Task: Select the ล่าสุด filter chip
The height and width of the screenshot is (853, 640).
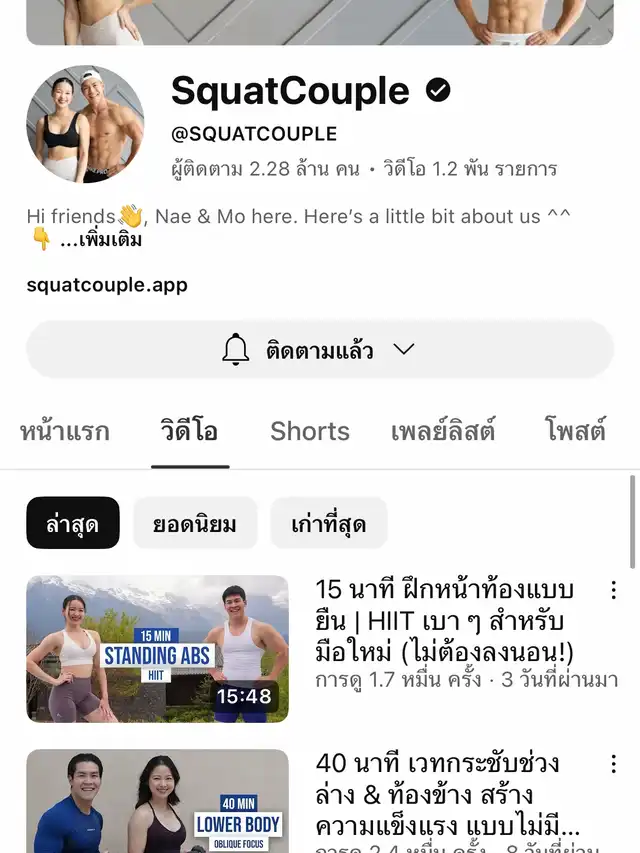Action: tap(73, 523)
